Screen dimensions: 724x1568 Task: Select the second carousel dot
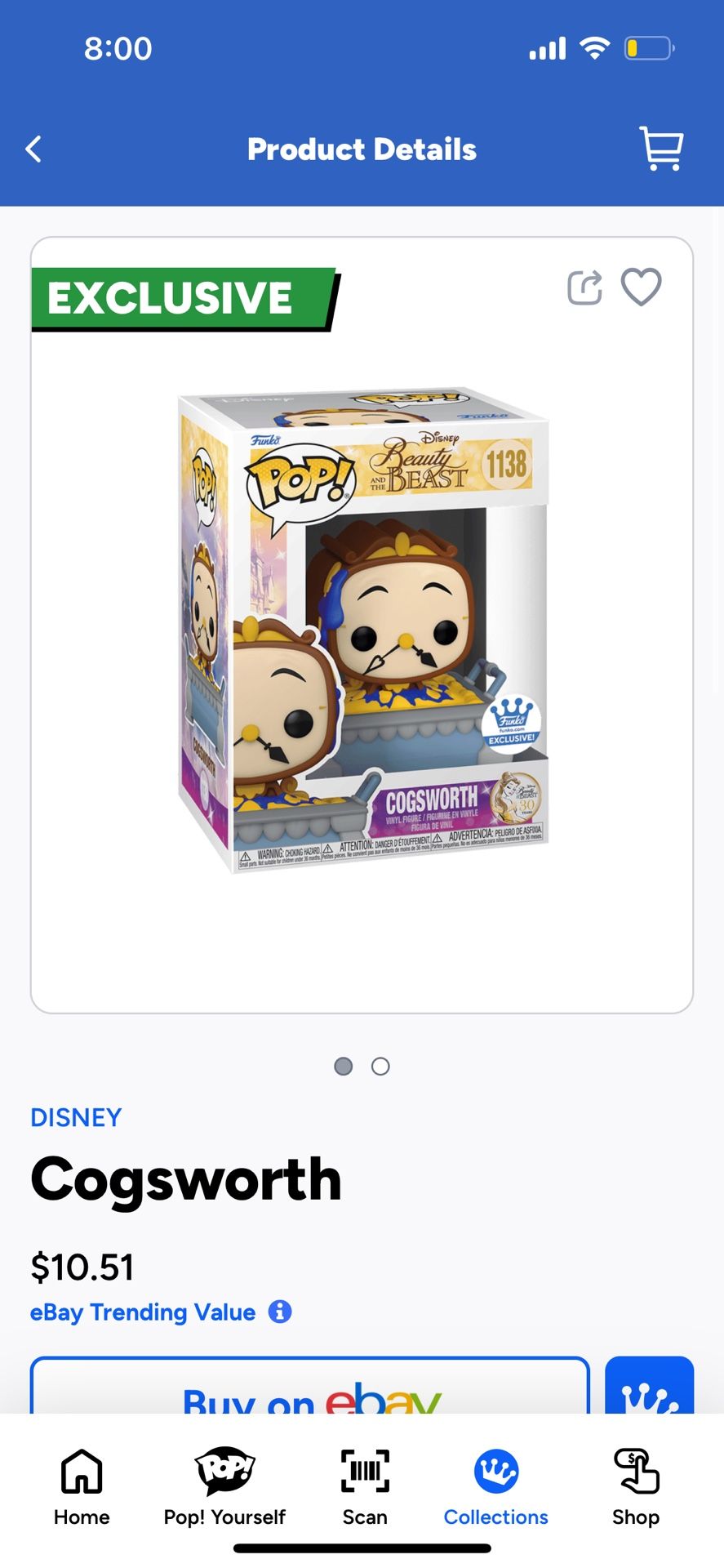click(380, 1066)
